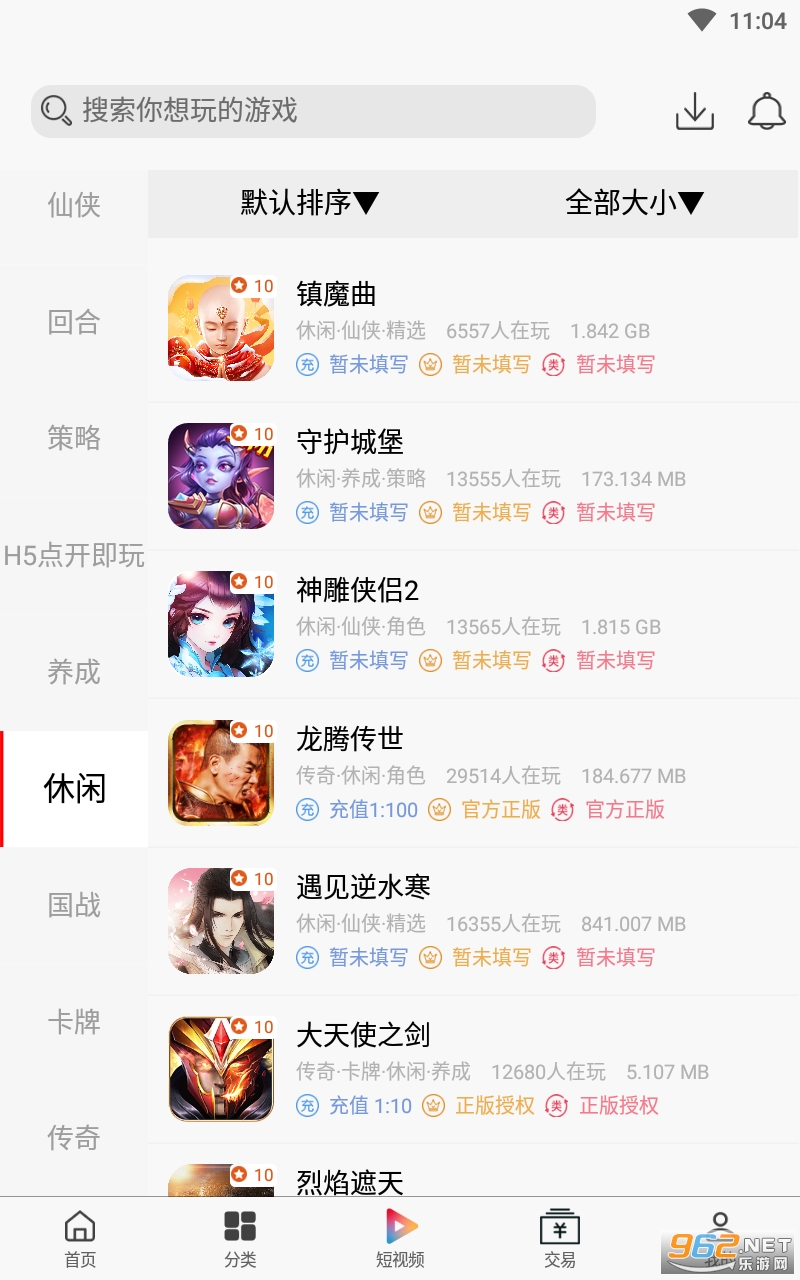The width and height of the screenshot is (800, 1280).
Task: Expand the 全部大小 size filter
Action: point(634,203)
